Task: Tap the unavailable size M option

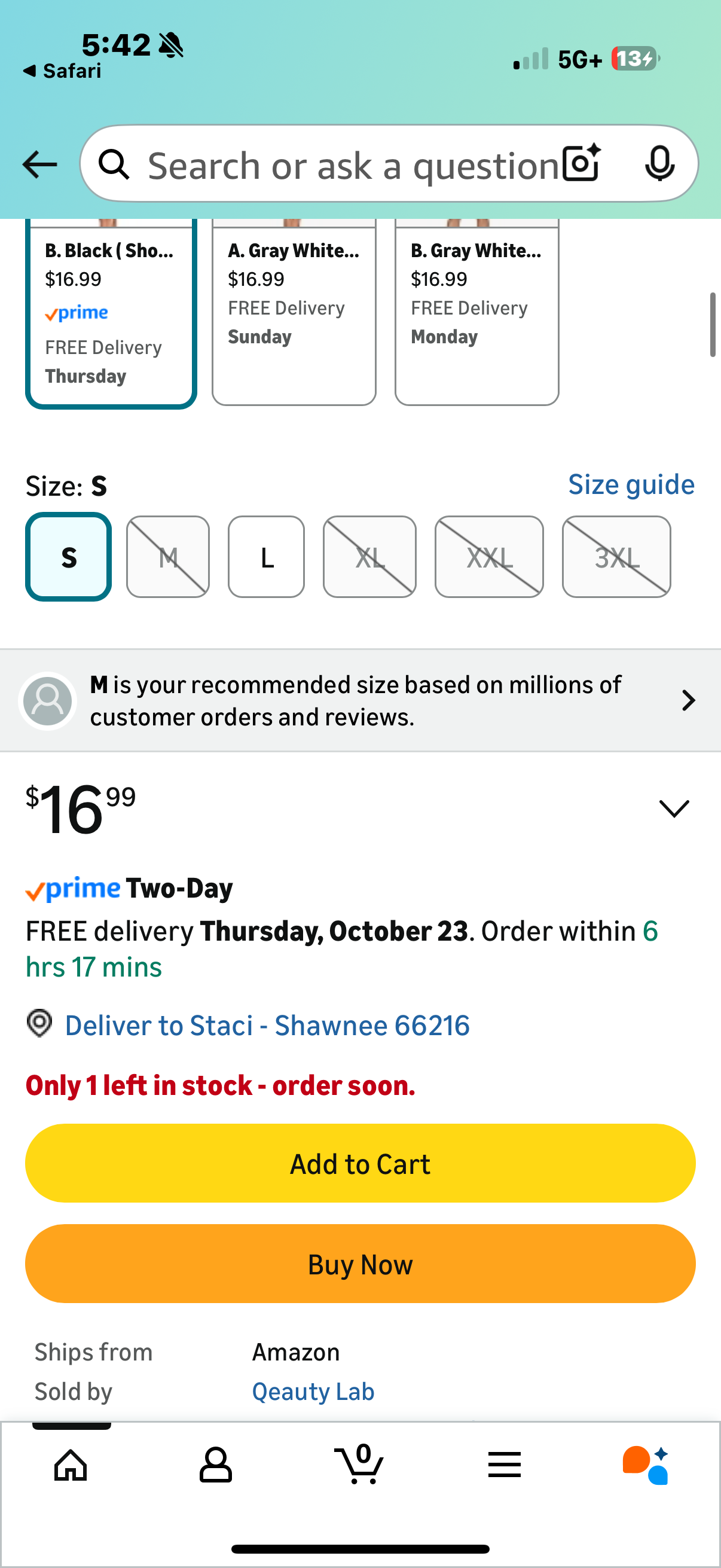Action: click(168, 557)
